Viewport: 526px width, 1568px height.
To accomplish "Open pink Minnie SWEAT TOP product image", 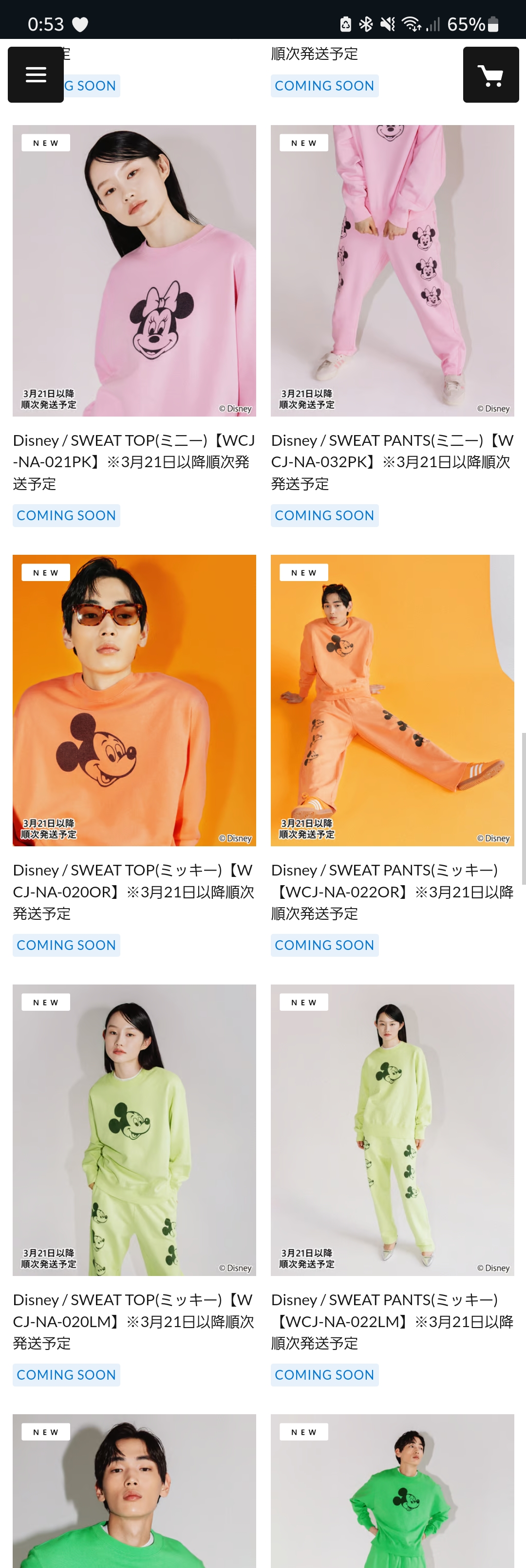I will (x=134, y=271).
